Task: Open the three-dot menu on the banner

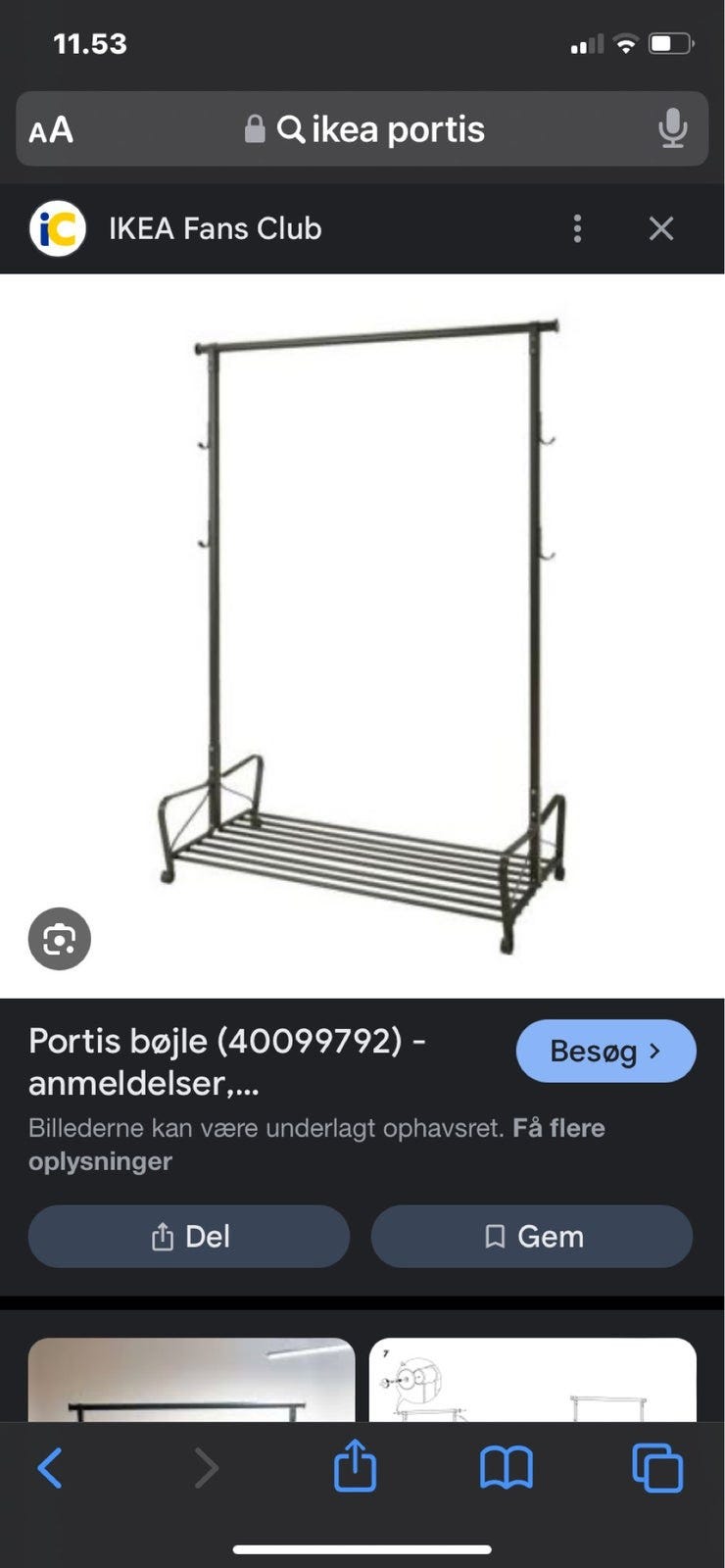Action: [577, 227]
